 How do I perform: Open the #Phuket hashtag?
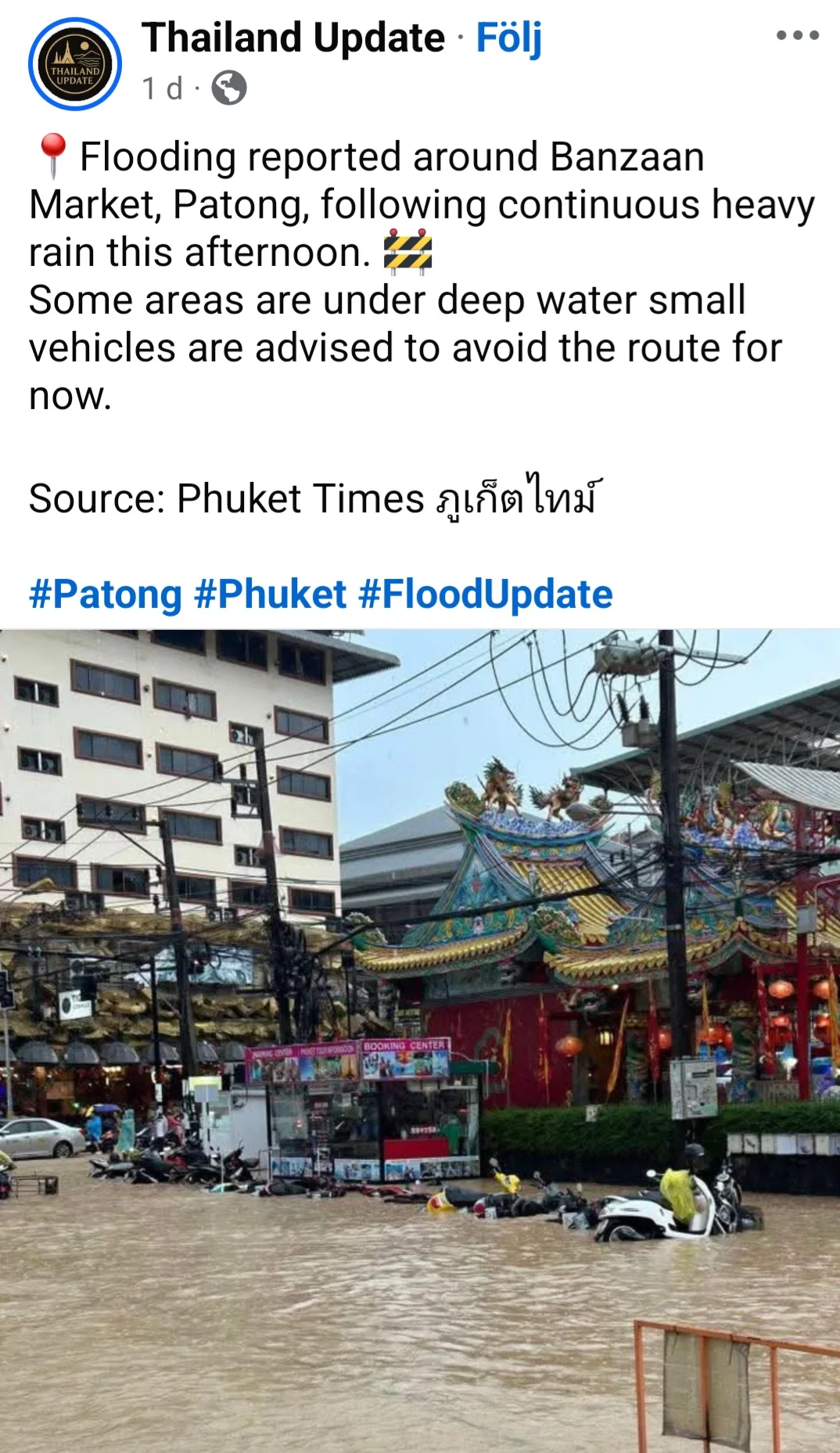(x=270, y=594)
